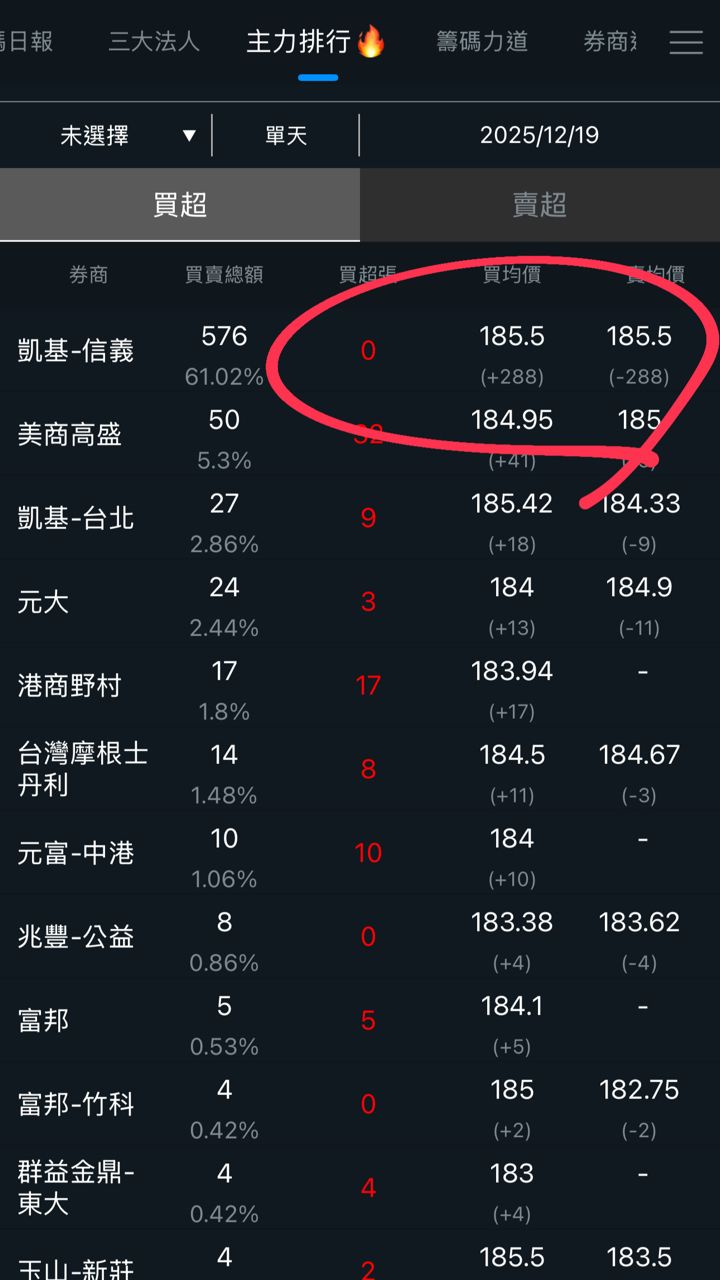The width and height of the screenshot is (720, 1280).
Task: Open the 美商高盛 broker row
Action: point(70,435)
